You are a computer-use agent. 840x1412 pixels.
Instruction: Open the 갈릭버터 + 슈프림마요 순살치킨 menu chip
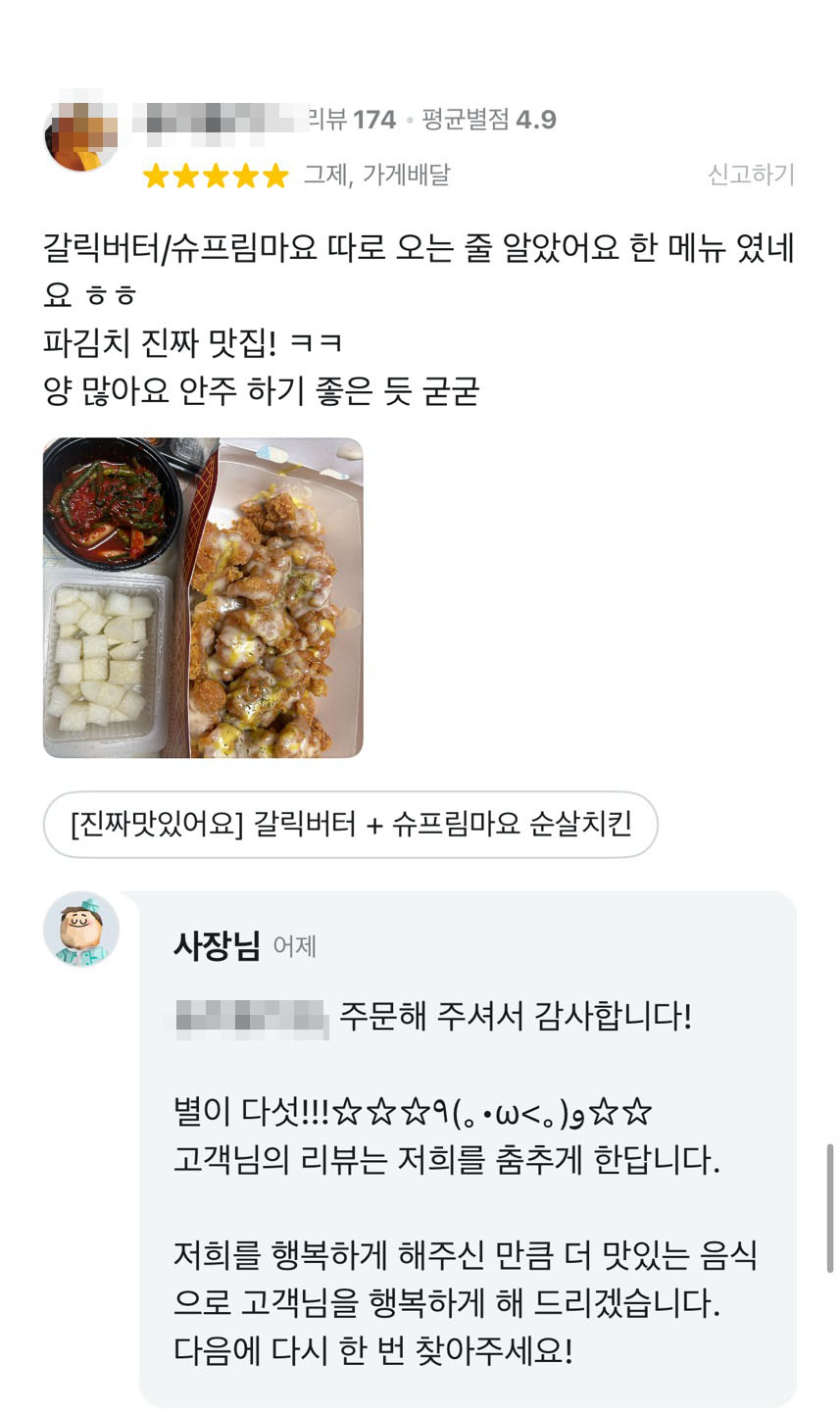pos(351,824)
